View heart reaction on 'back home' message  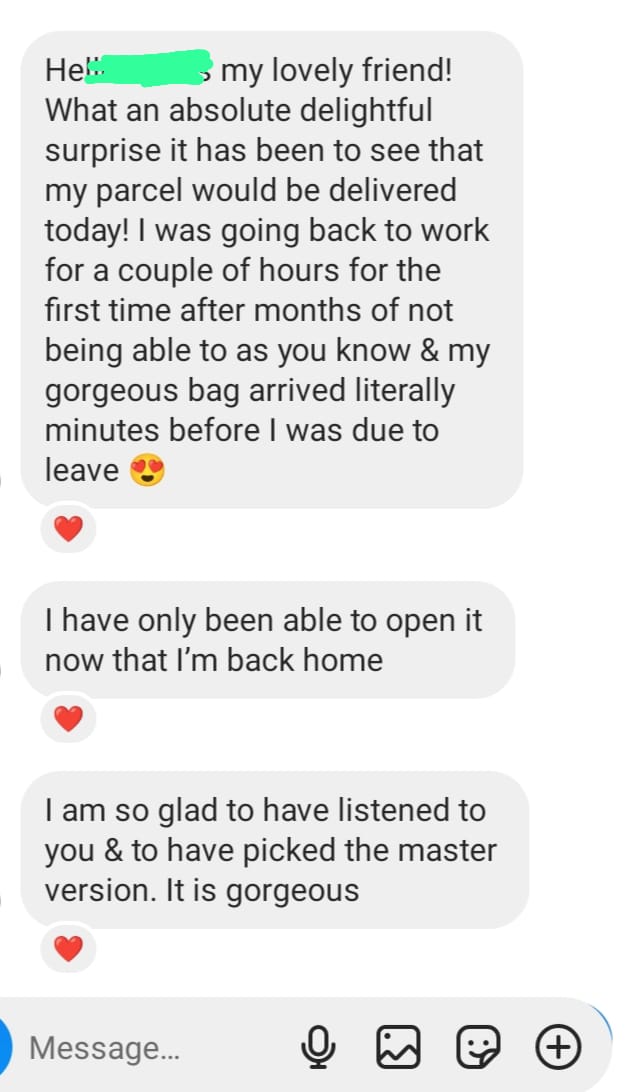coord(68,719)
